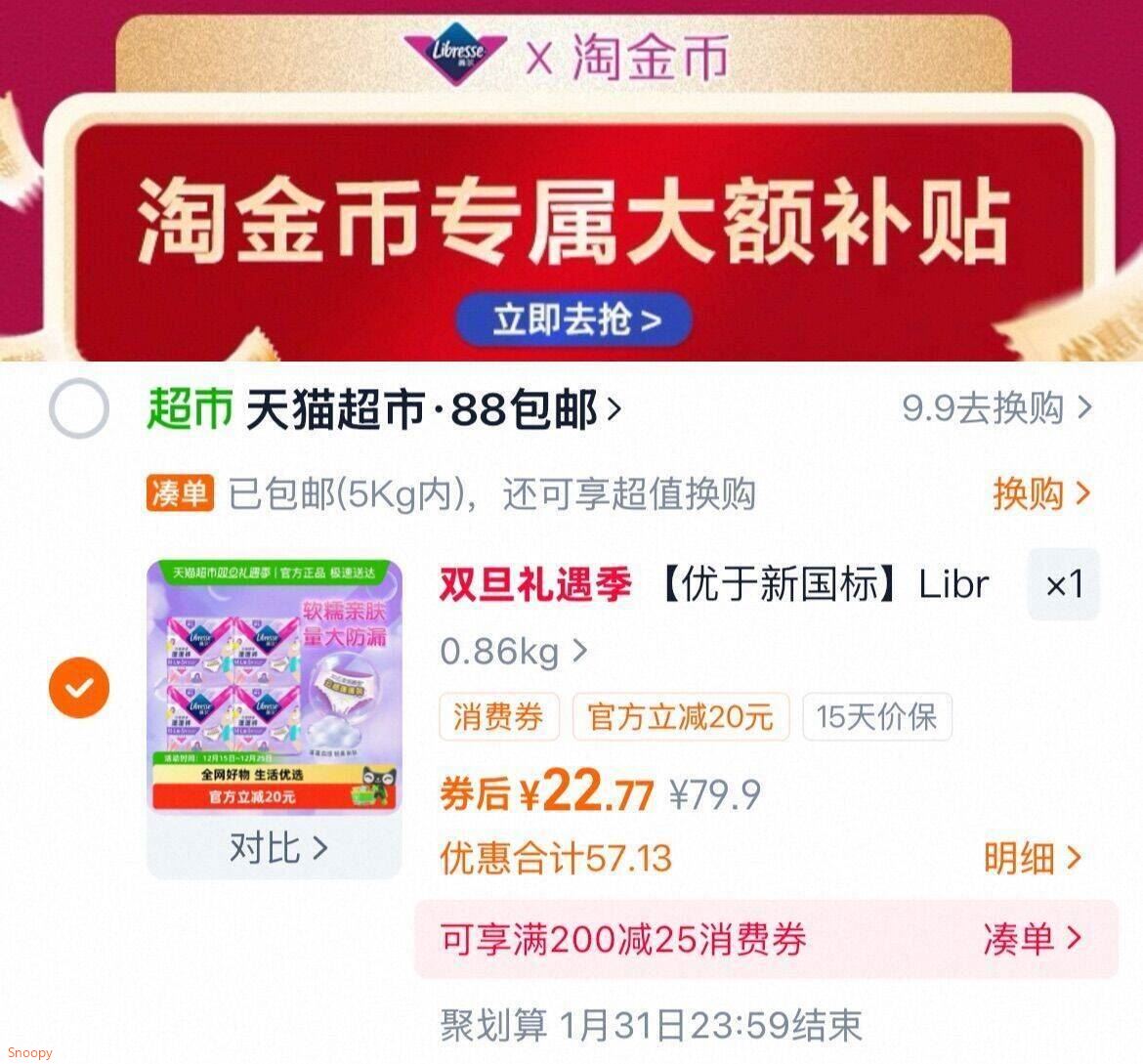Expand the 0.86kg specification selector
Screen dimensions: 1143x1064
pos(513,651)
